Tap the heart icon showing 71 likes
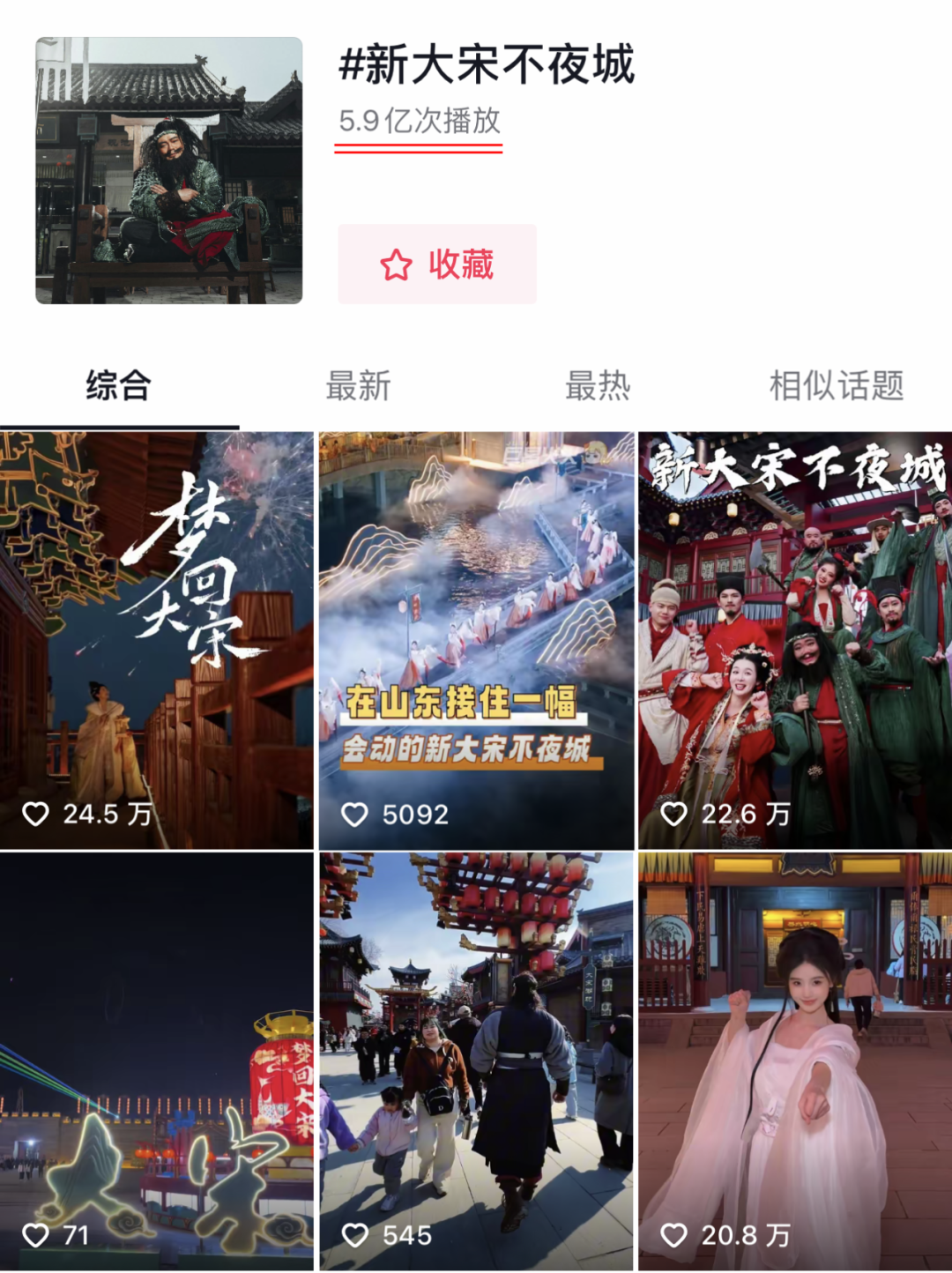This screenshot has width=952, height=1273. 38,1234
